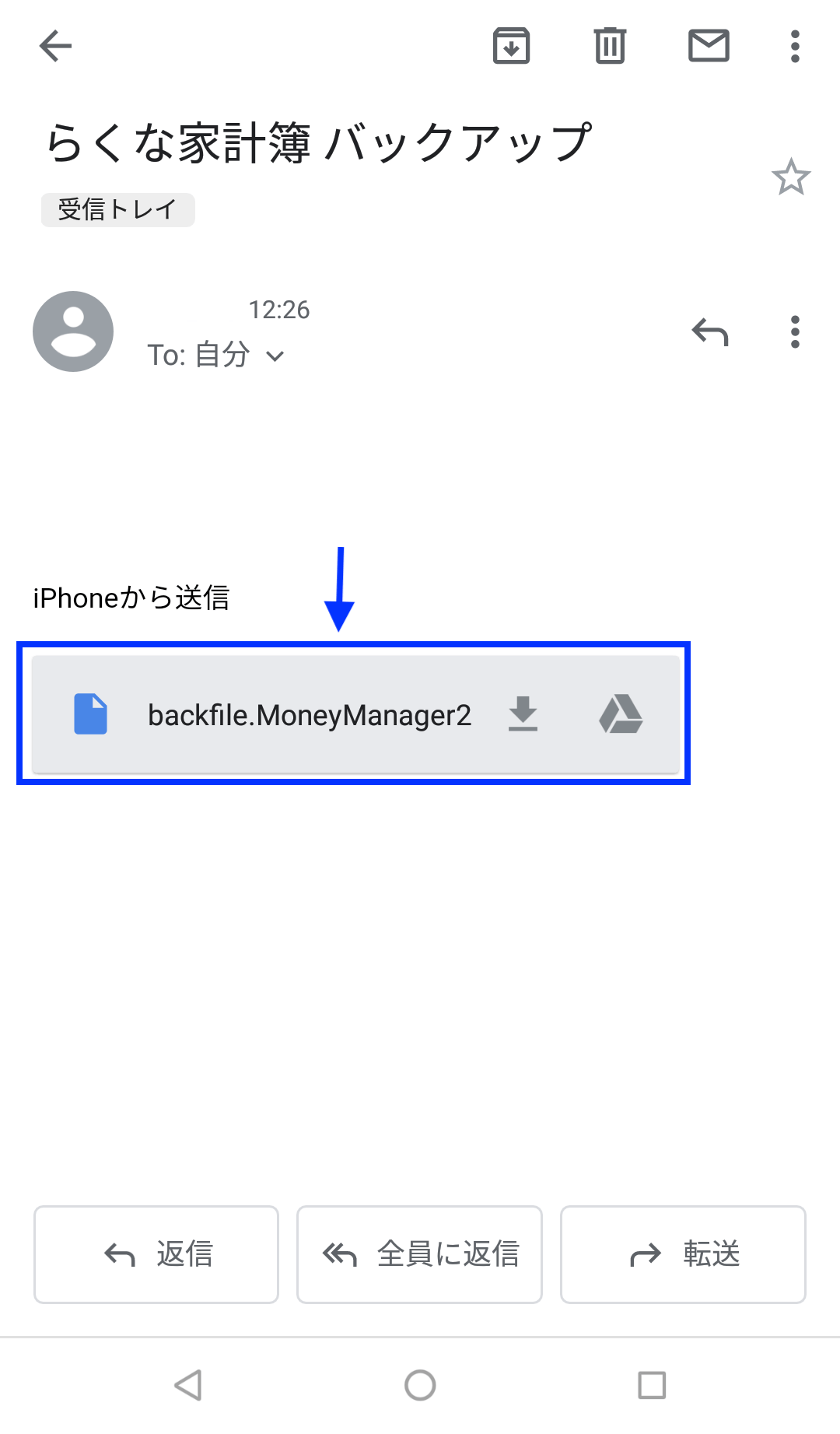The width and height of the screenshot is (840, 1434).
Task: Go to the home screen
Action: tap(420, 1385)
